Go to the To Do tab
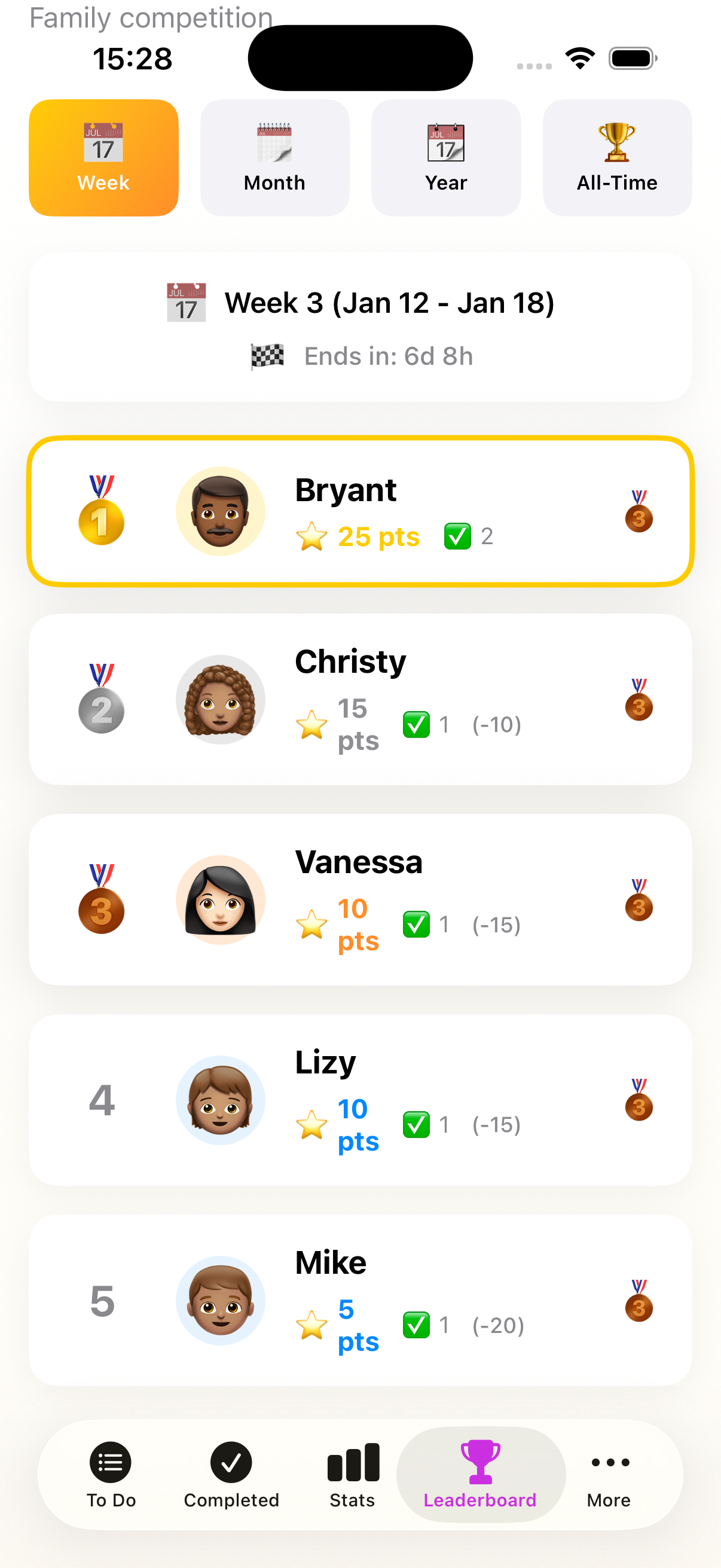721x1568 pixels. coord(111,1474)
